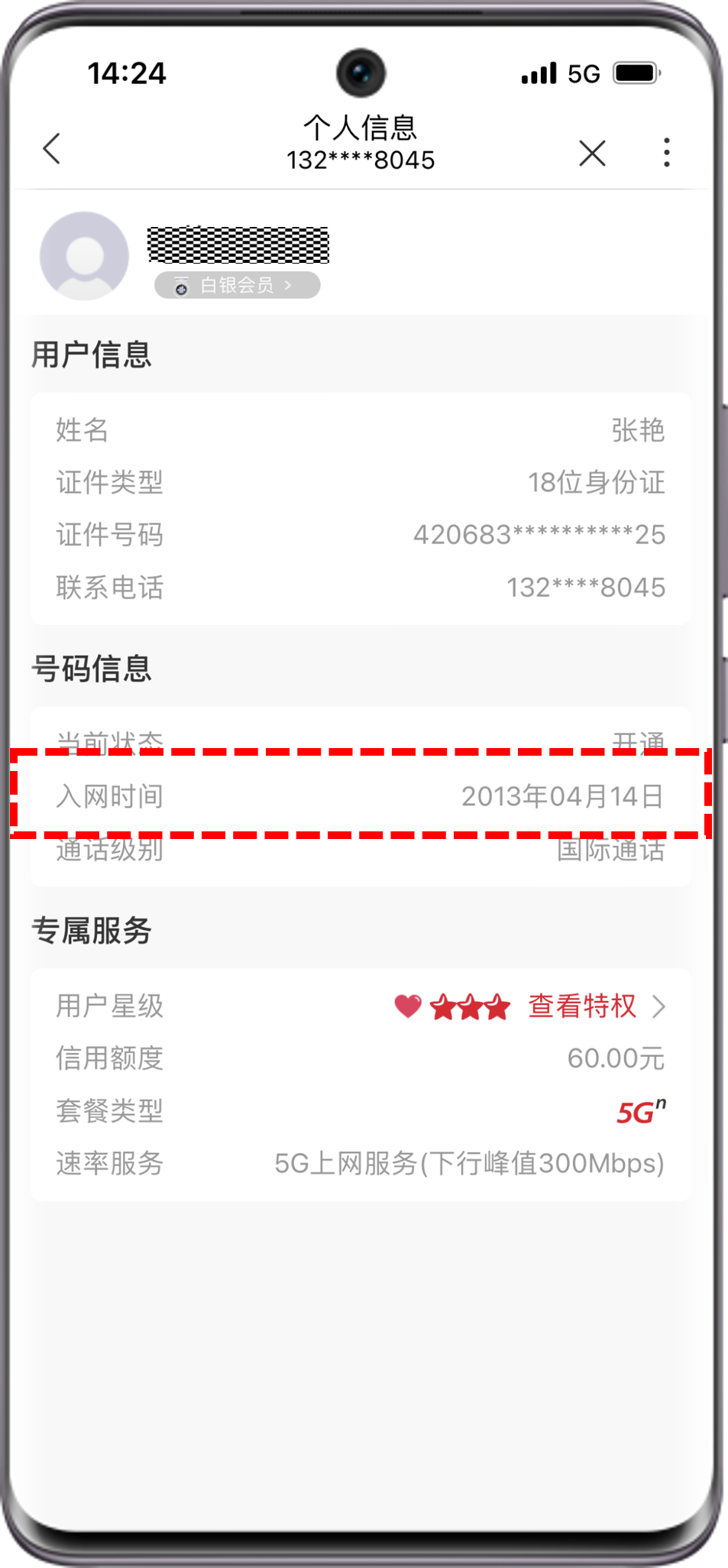Image resolution: width=728 pixels, height=1568 pixels.
Task: Open 查看特权 details via the right chevron
Action: (x=659, y=1006)
